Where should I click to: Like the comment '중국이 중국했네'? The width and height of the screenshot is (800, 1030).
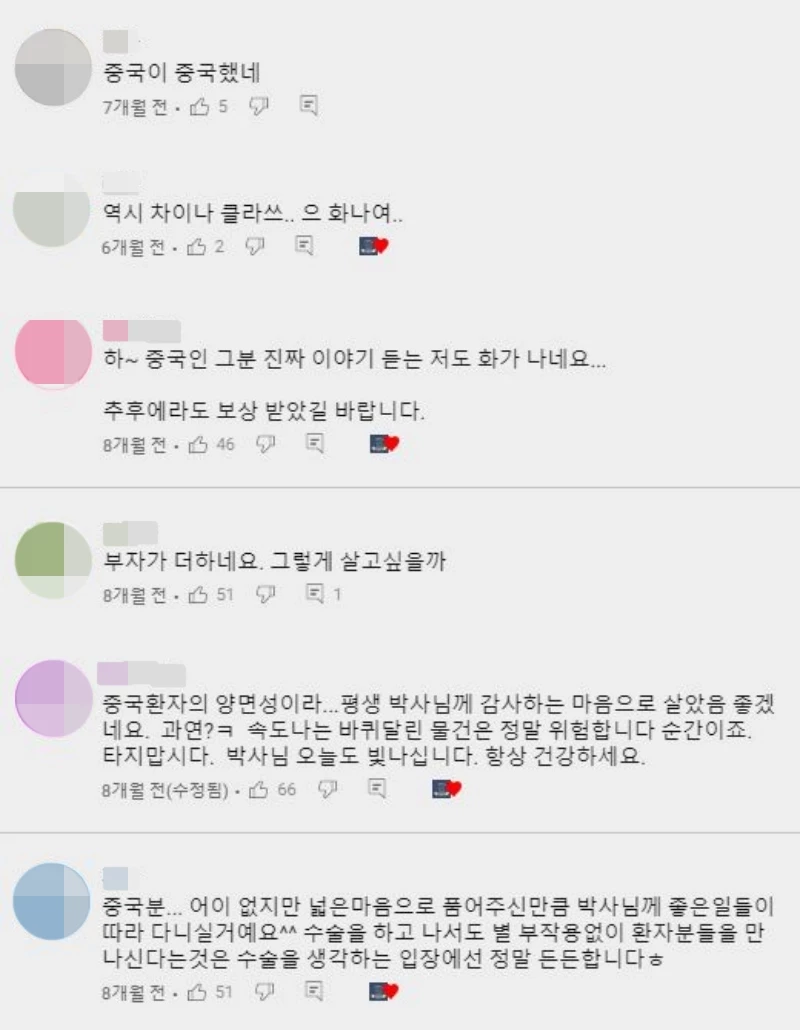[x=200, y=106]
